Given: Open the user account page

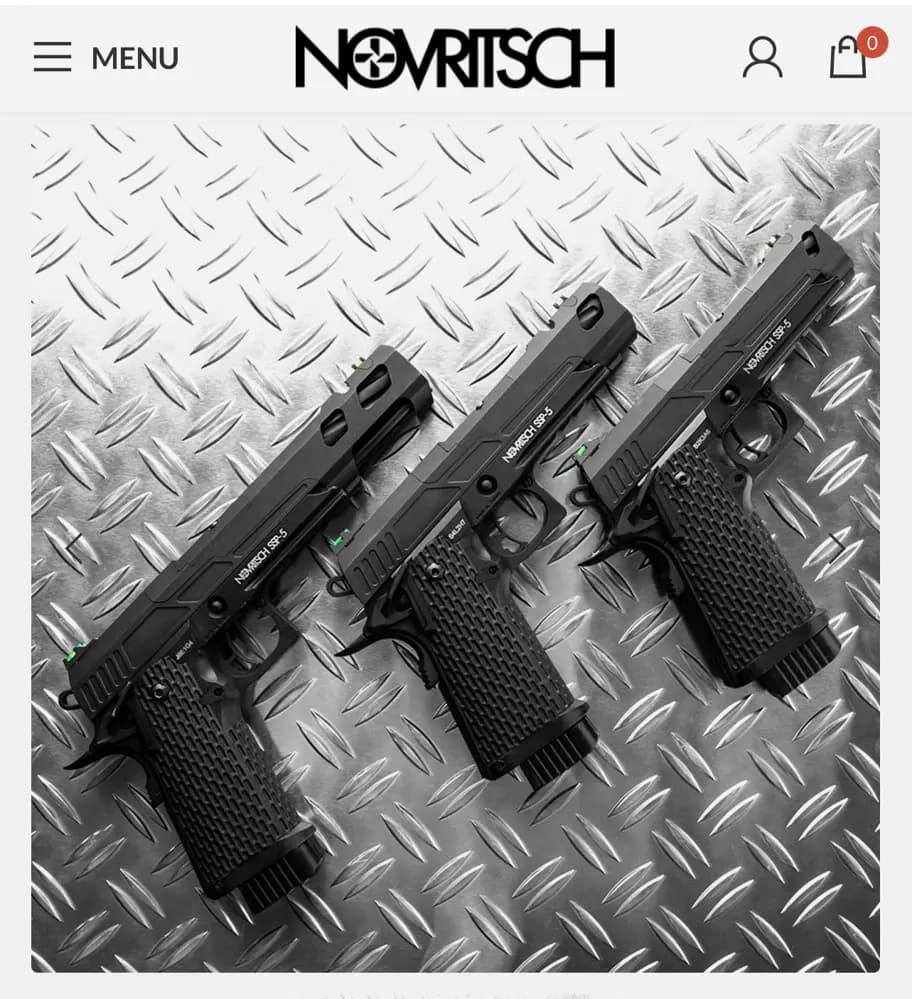Looking at the screenshot, I should pyautogui.click(x=762, y=58).
